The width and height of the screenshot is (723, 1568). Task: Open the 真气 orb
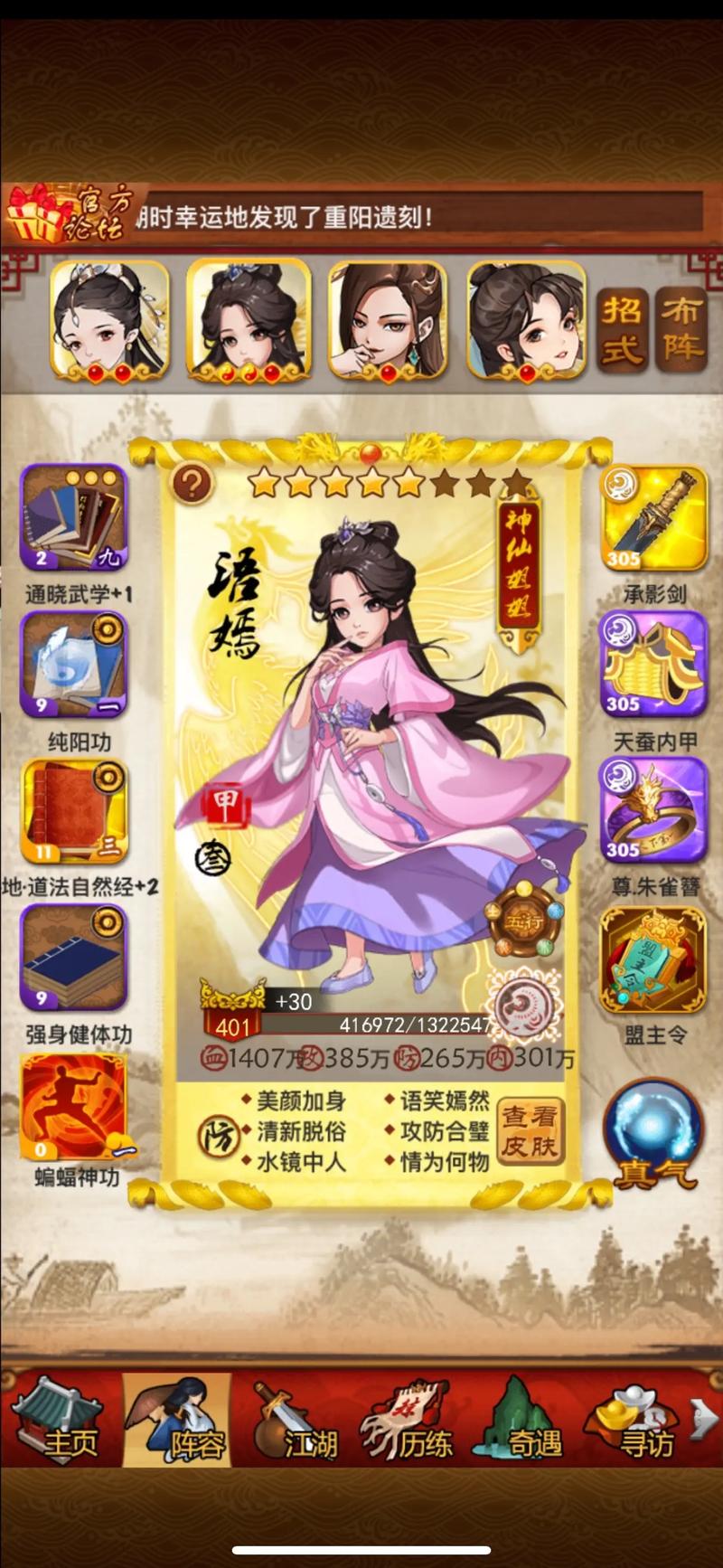coord(654,1132)
